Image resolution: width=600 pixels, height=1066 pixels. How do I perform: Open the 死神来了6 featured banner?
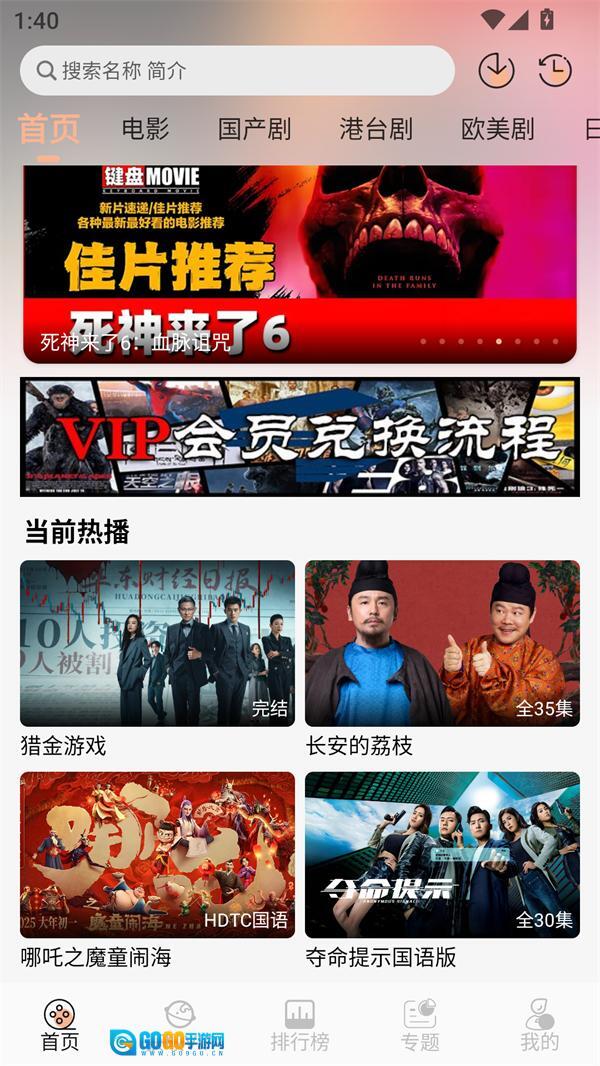(300, 264)
